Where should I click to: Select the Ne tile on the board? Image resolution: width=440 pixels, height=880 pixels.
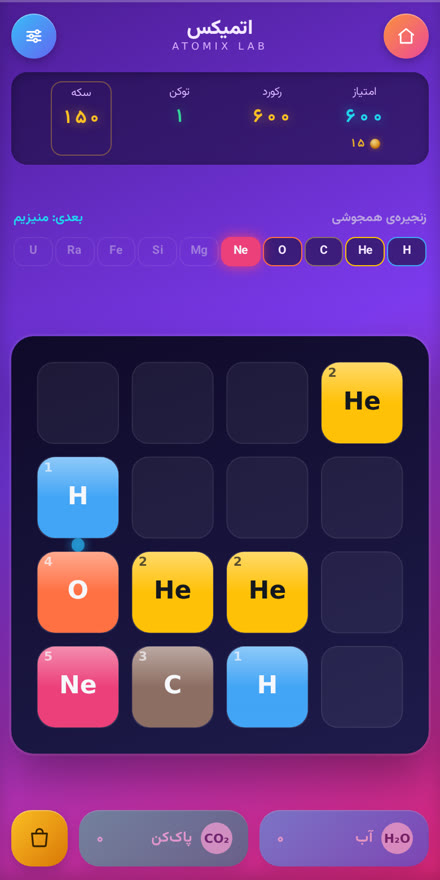78,687
